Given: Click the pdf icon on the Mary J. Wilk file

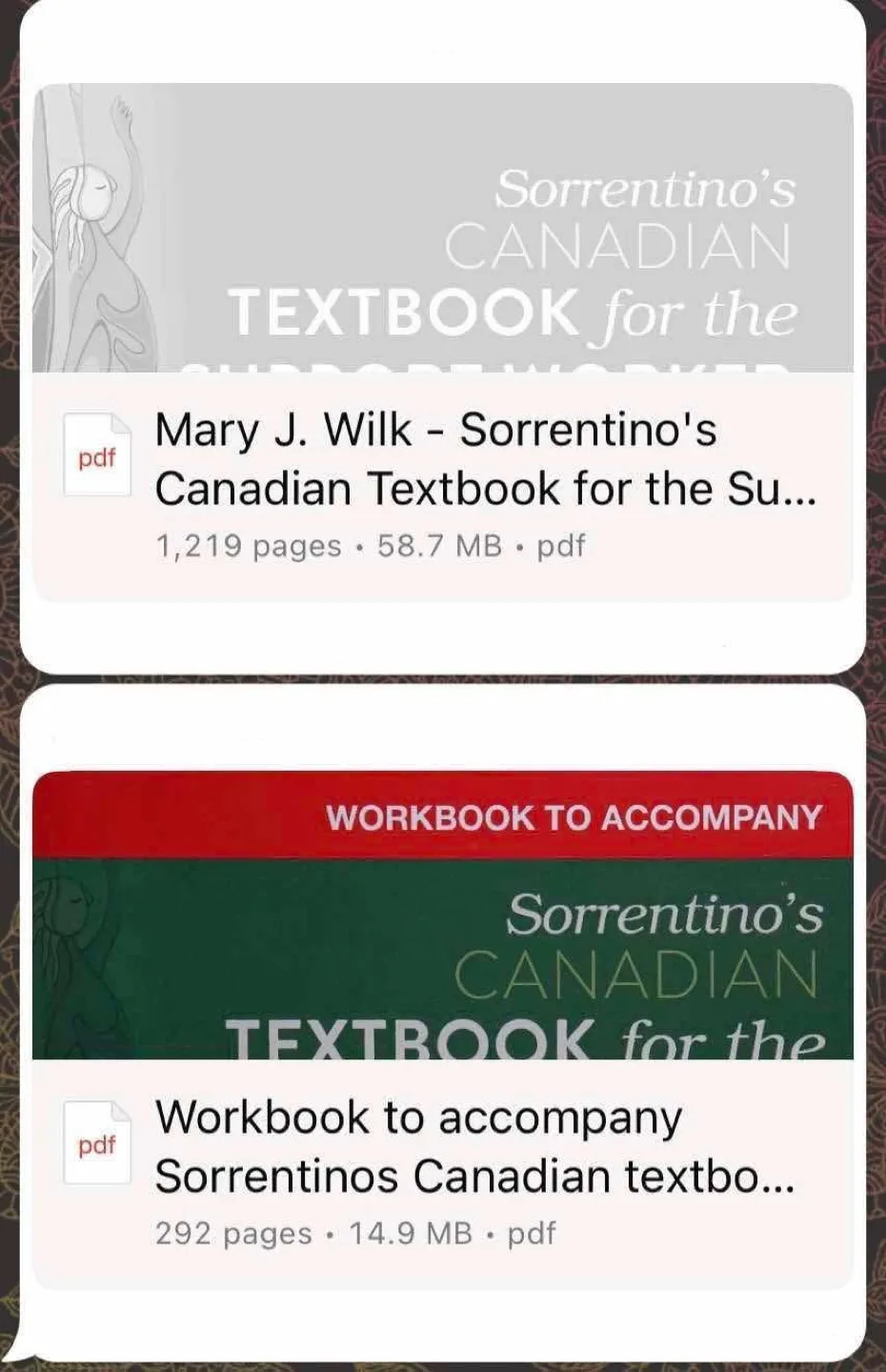Looking at the screenshot, I should pos(95,457).
